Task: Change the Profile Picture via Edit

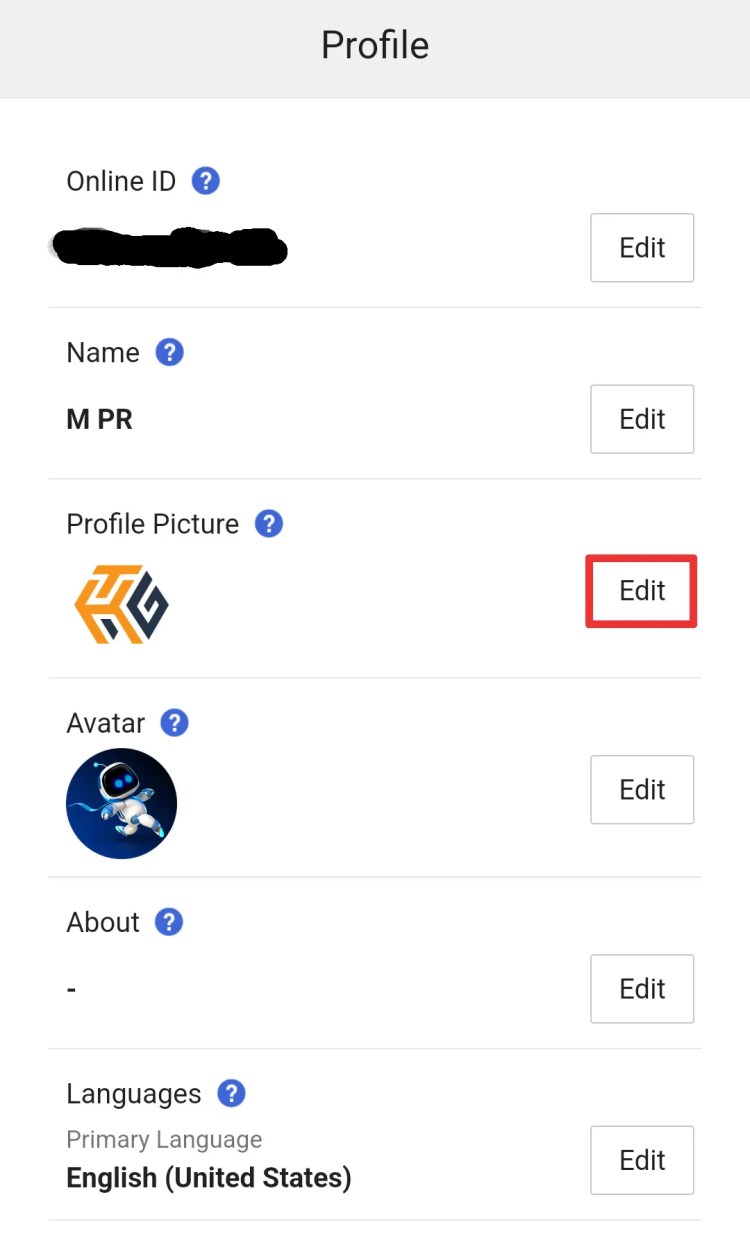Action: (641, 591)
